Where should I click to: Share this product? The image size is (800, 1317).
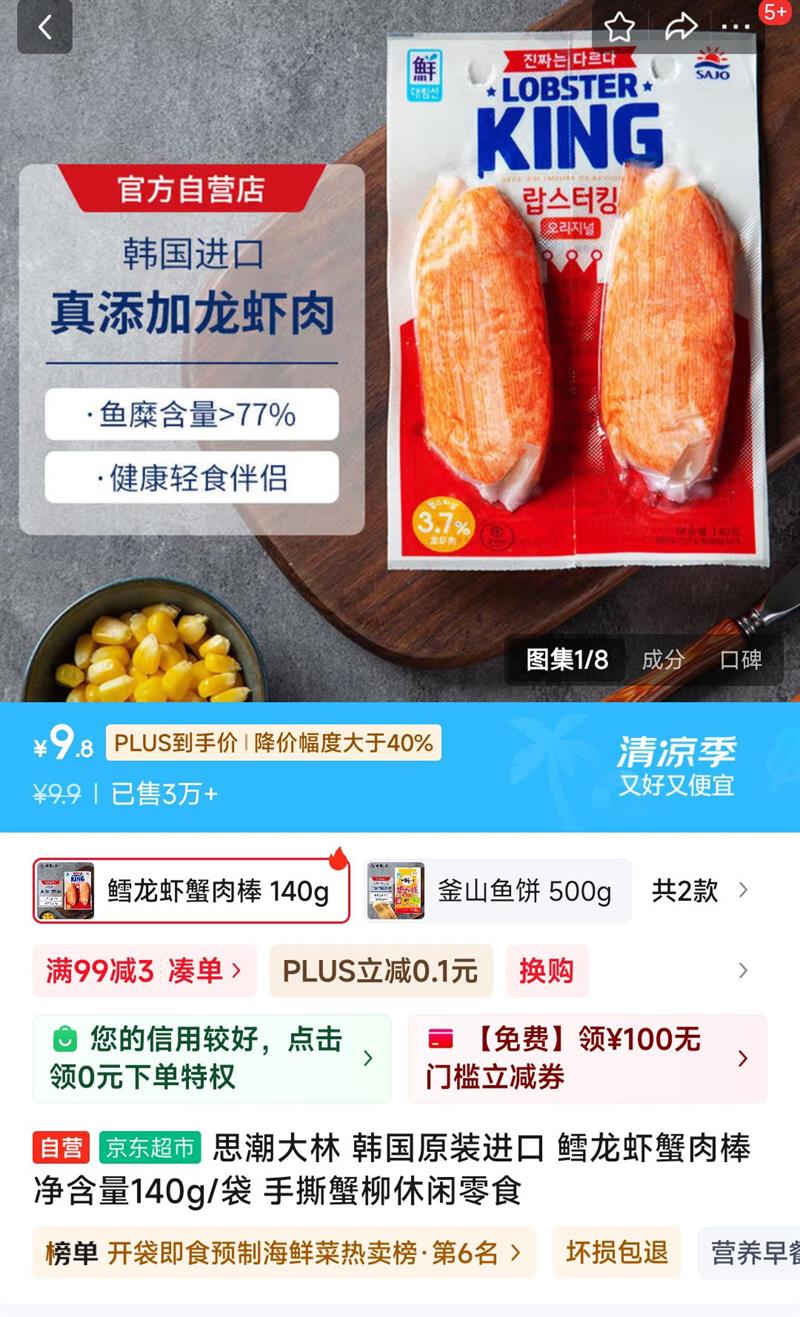[680, 27]
